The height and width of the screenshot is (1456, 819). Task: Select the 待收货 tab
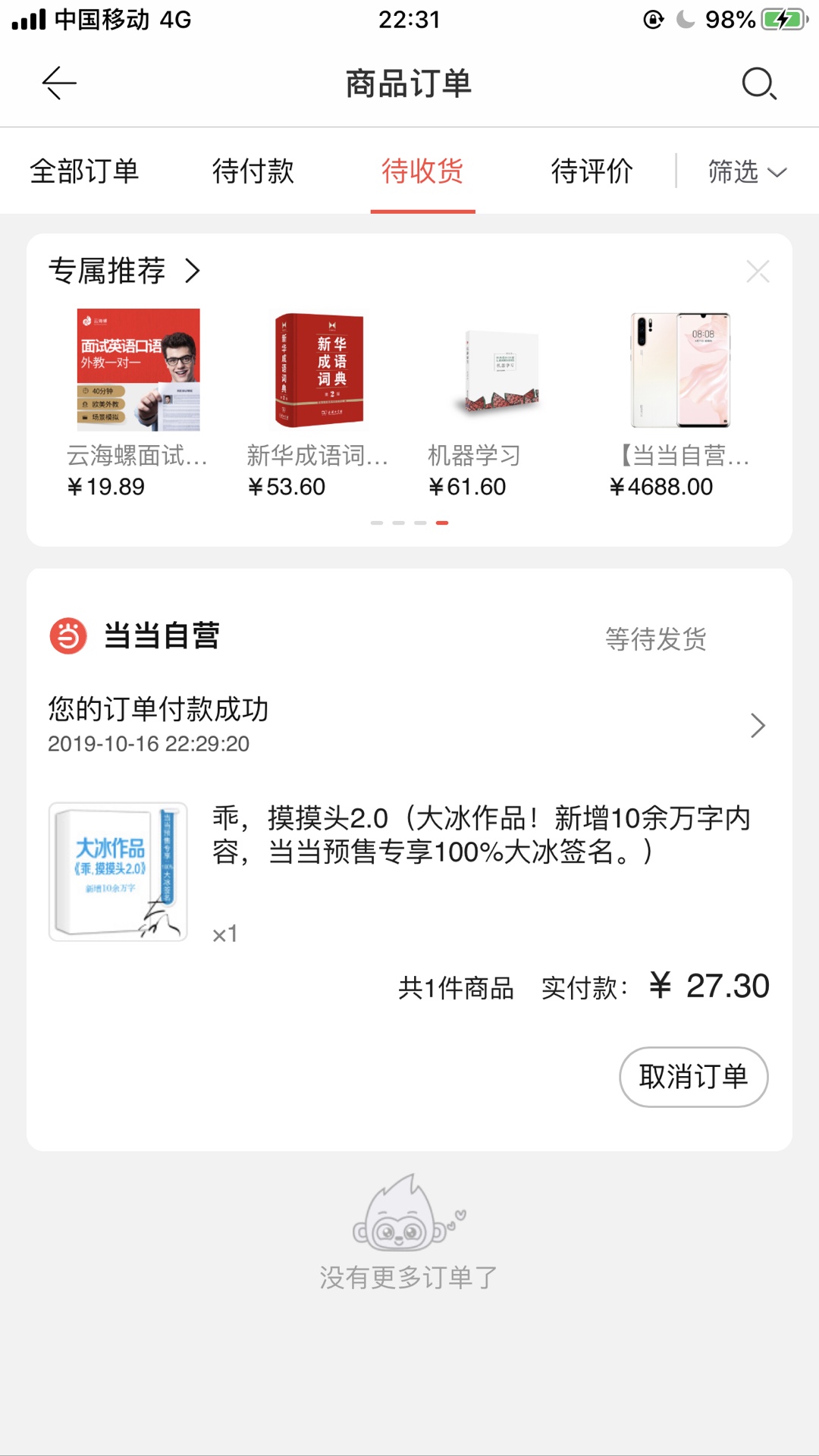pos(422,171)
